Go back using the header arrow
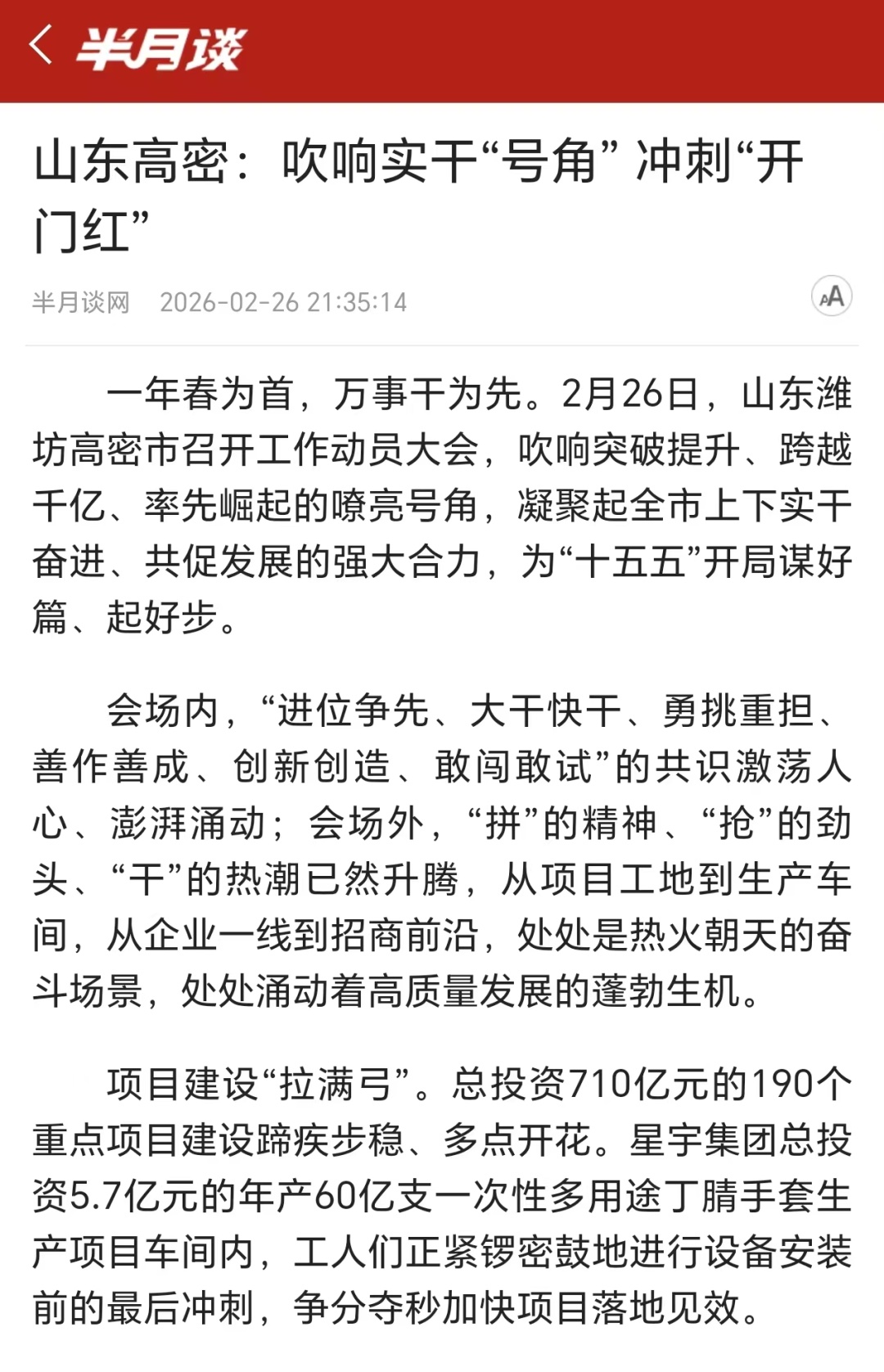 (x=41, y=45)
